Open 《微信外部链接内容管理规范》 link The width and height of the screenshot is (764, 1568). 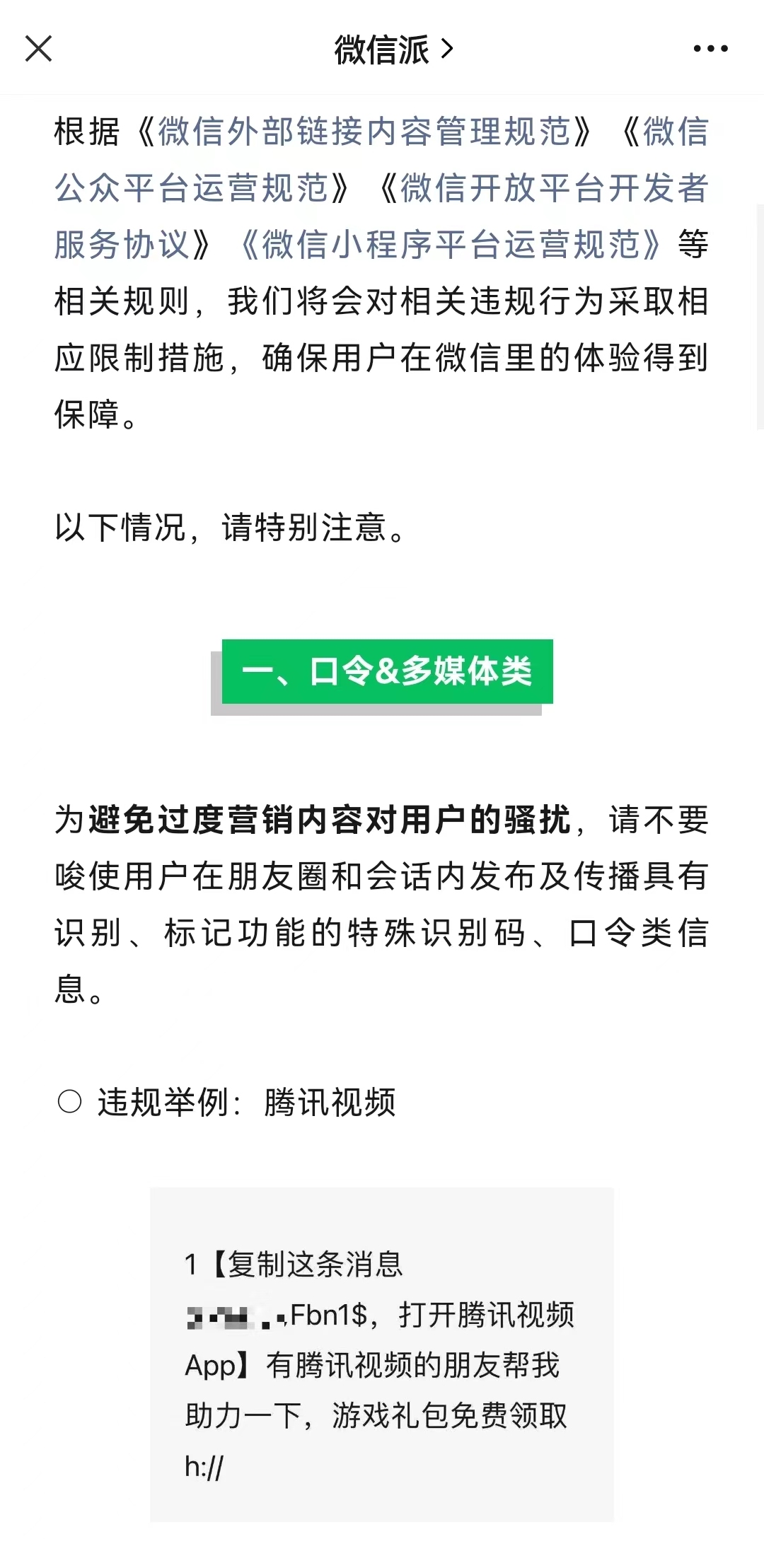pos(364,132)
